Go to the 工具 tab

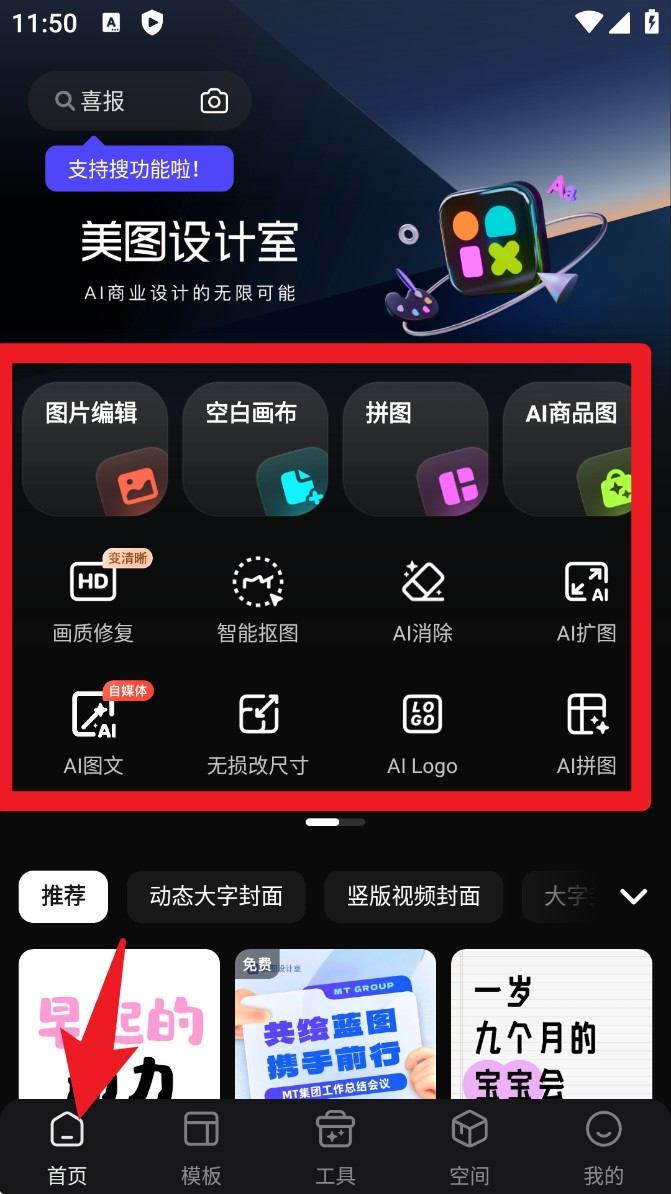tap(335, 1147)
